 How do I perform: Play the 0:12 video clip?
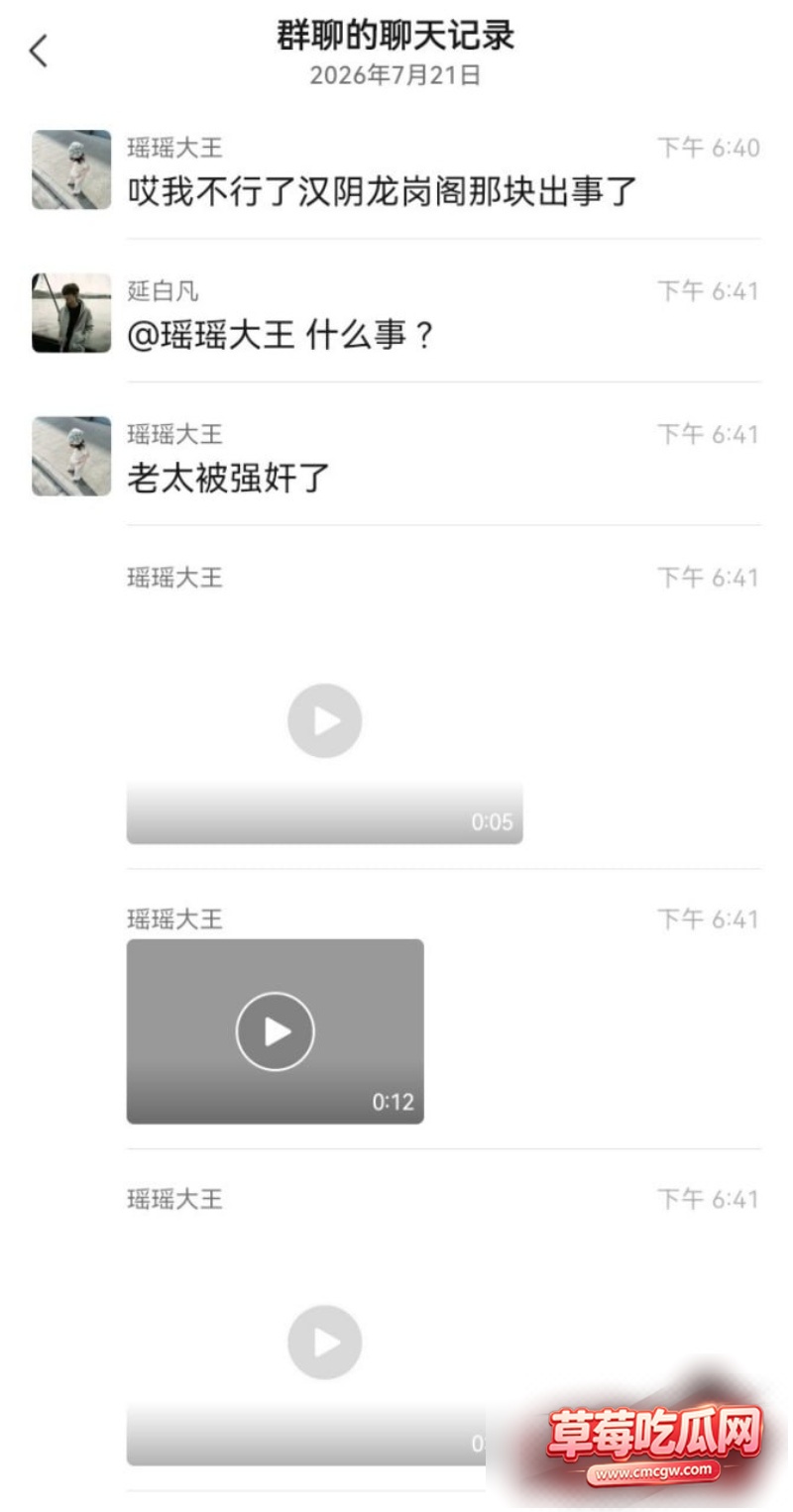276,1031
